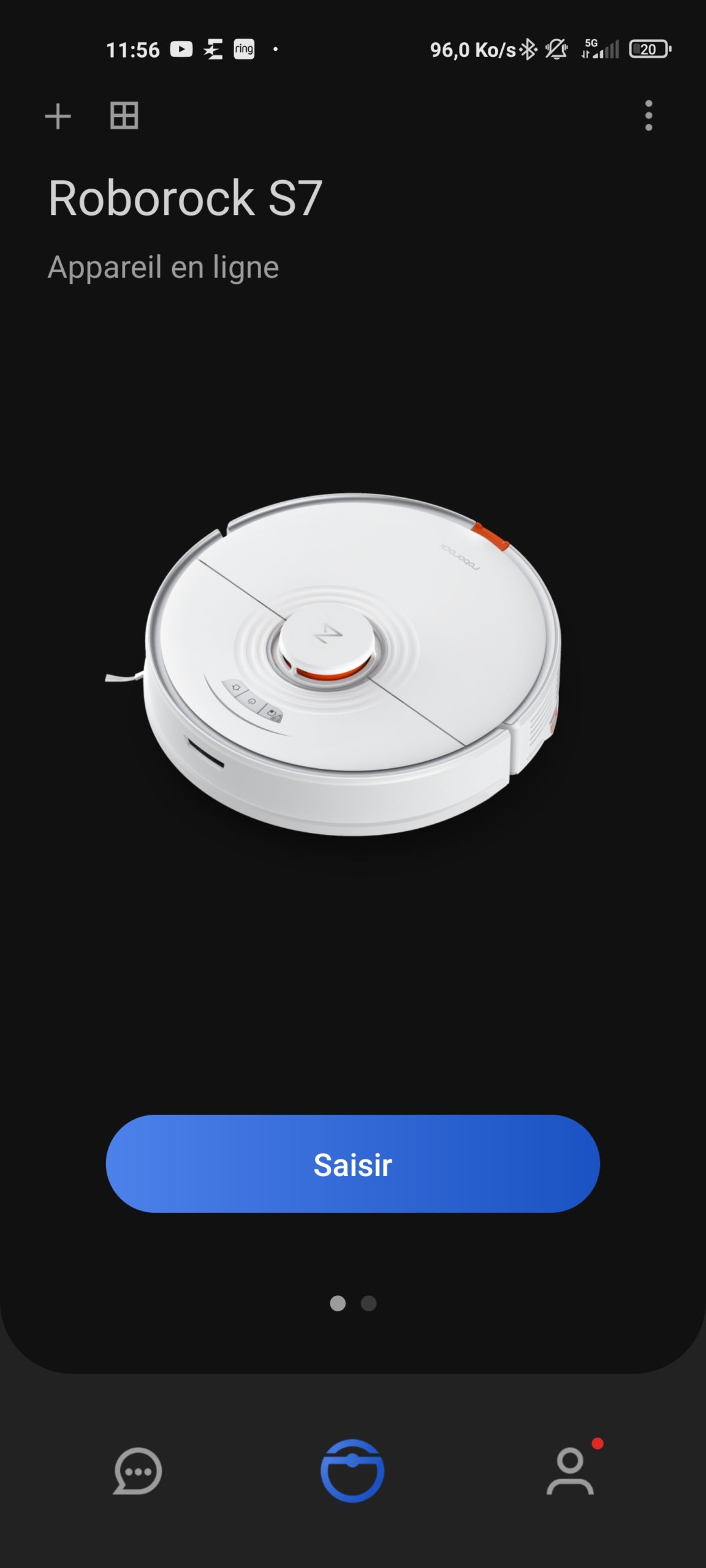Open the profile tab

570,1471
